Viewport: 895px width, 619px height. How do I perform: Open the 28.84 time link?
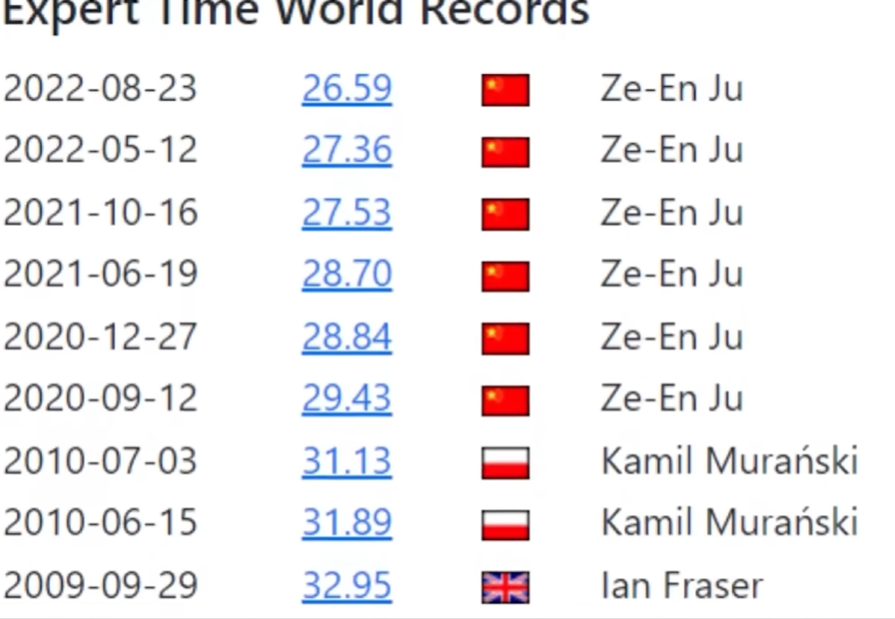(346, 337)
